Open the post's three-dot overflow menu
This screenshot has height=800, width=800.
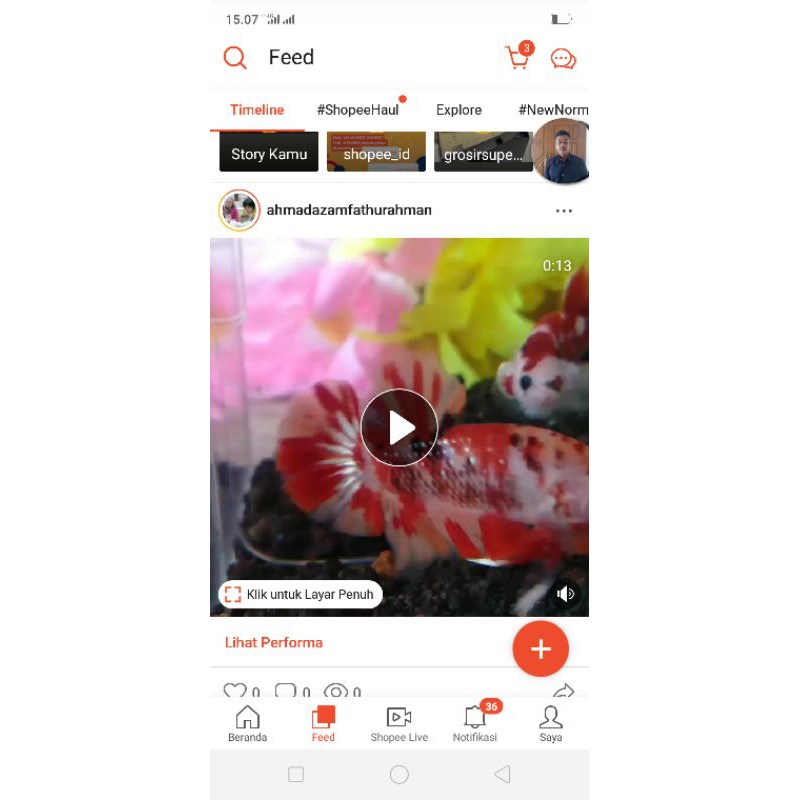tap(564, 211)
